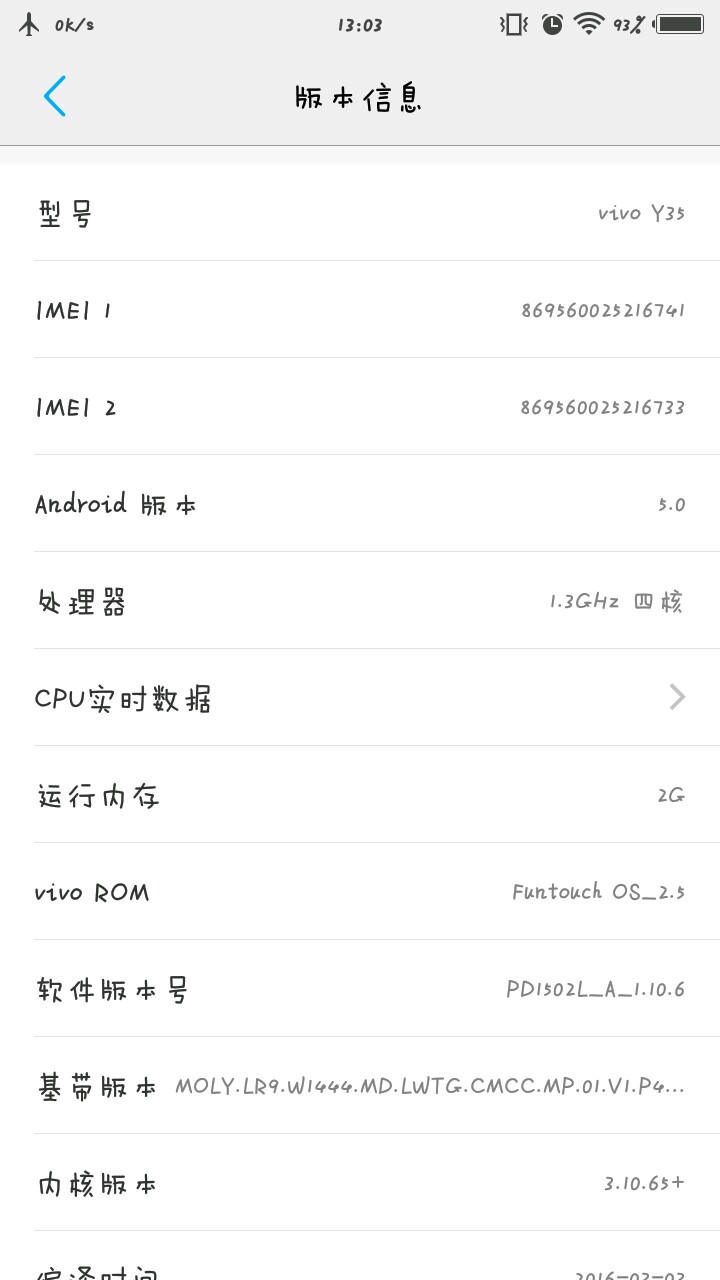Go back from 版本信息 page

tap(55, 97)
